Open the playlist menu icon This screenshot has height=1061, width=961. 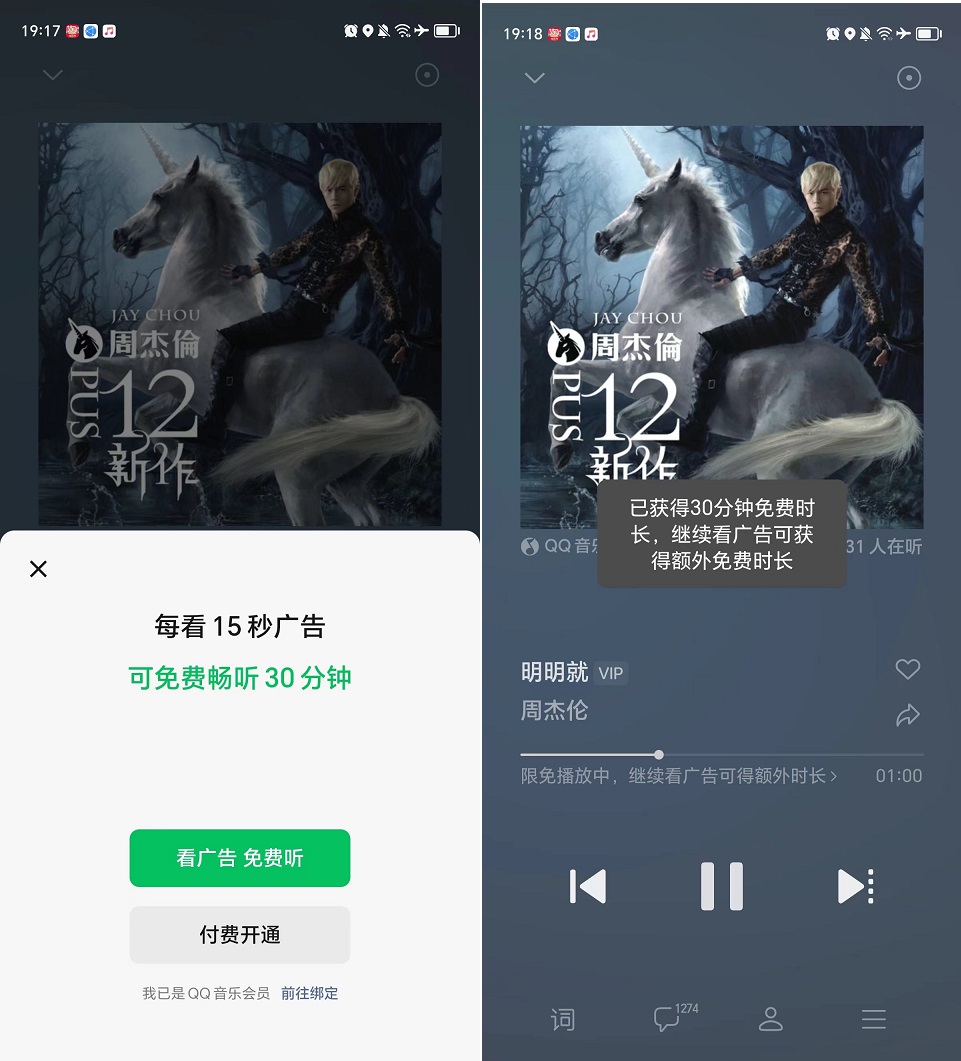(x=874, y=1019)
